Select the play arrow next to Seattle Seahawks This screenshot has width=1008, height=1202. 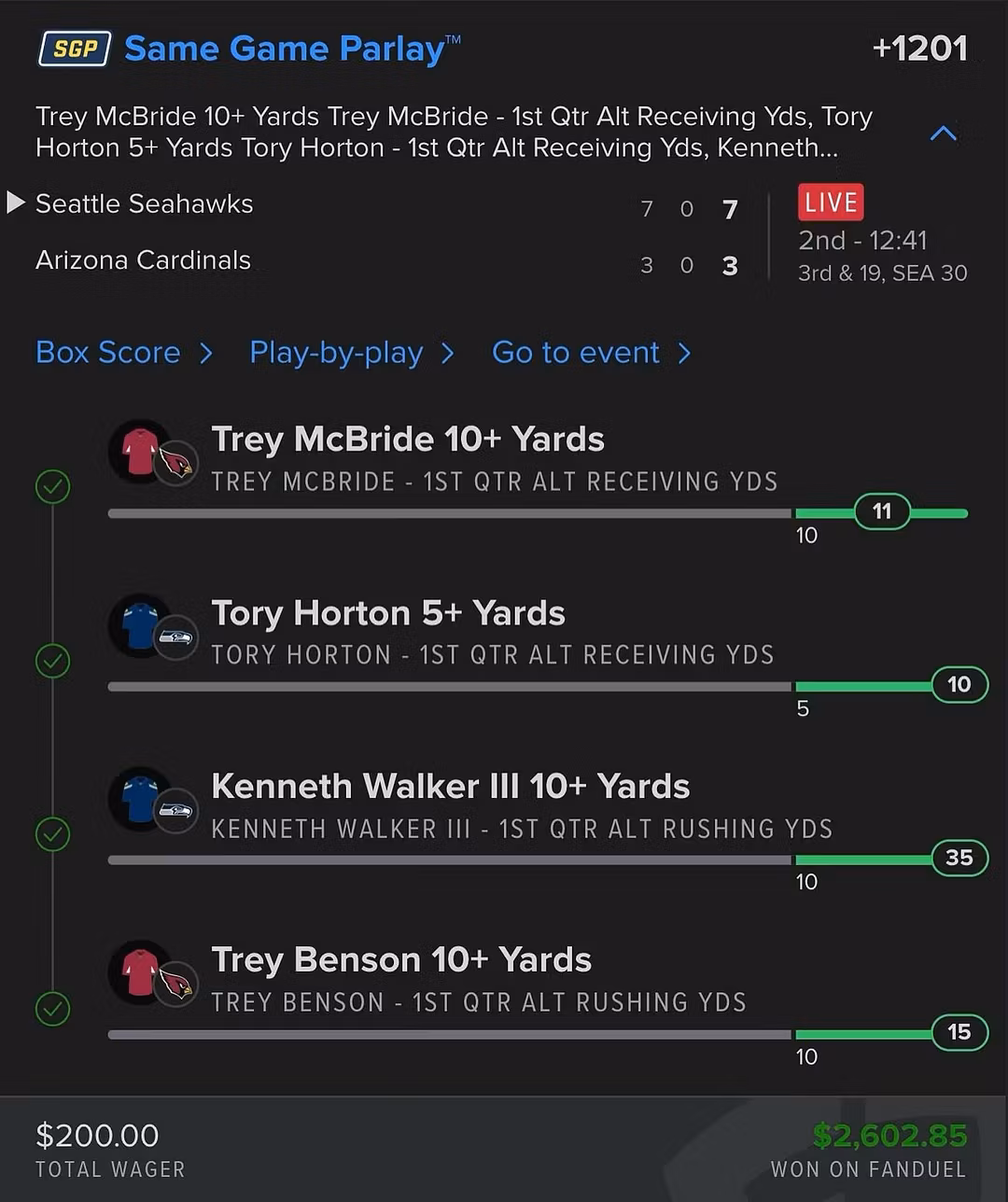pos(15,202)
